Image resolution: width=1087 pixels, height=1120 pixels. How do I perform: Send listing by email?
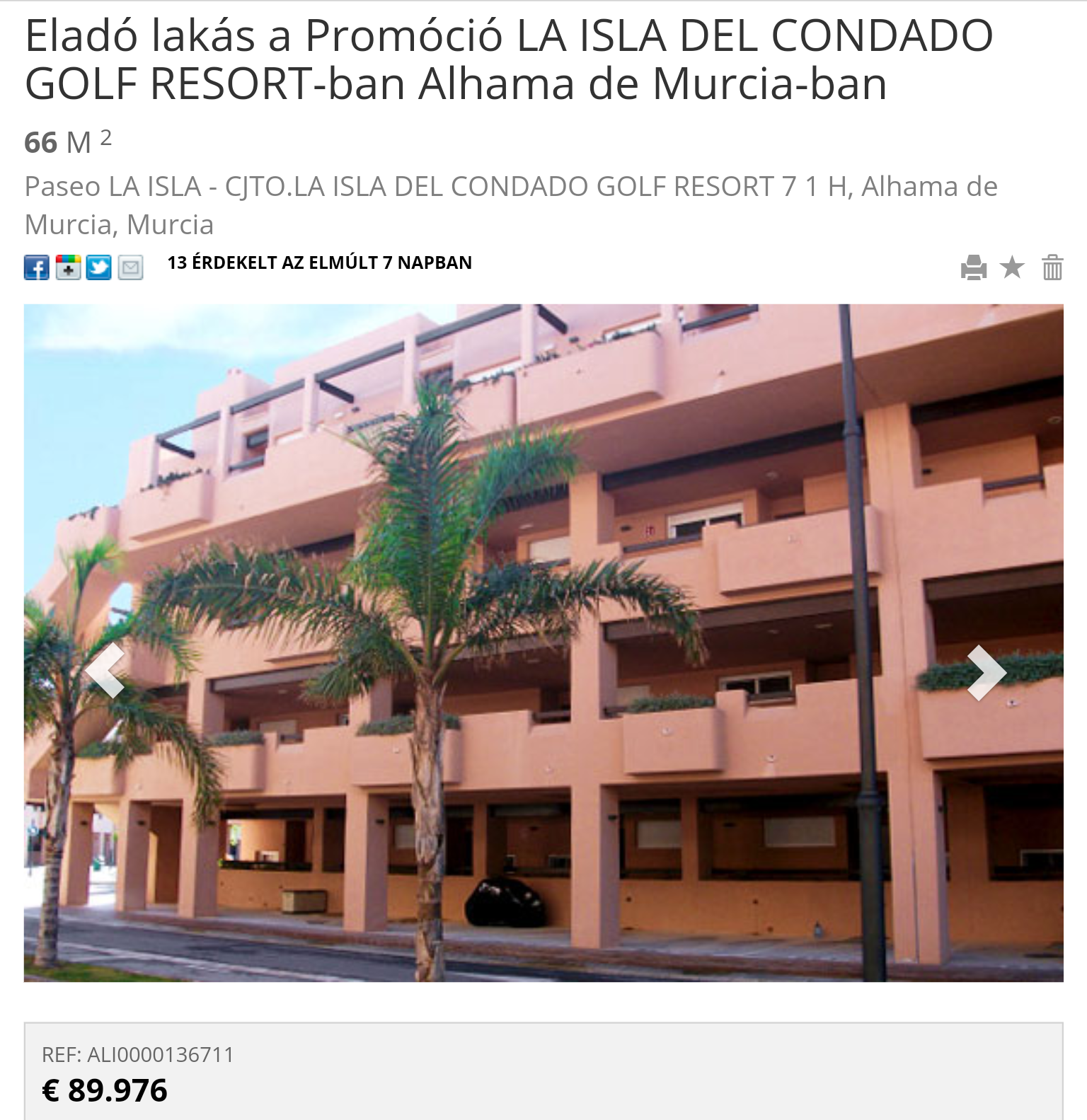pyautogui.click(x=130, y=267)
